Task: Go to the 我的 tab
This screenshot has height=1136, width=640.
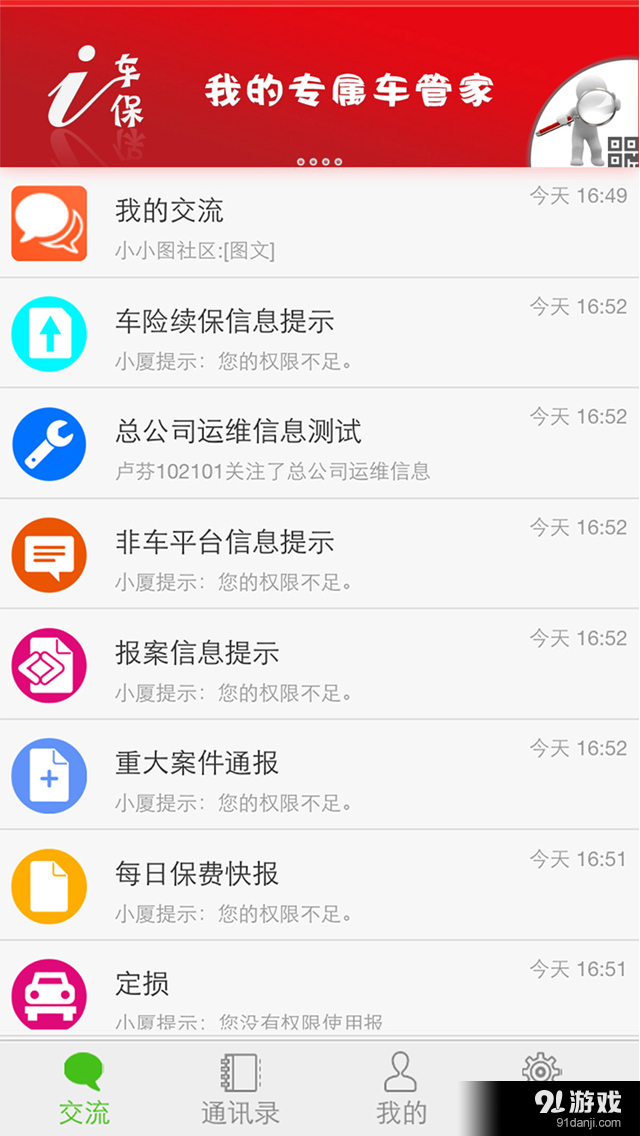Action: point(401,1089)
